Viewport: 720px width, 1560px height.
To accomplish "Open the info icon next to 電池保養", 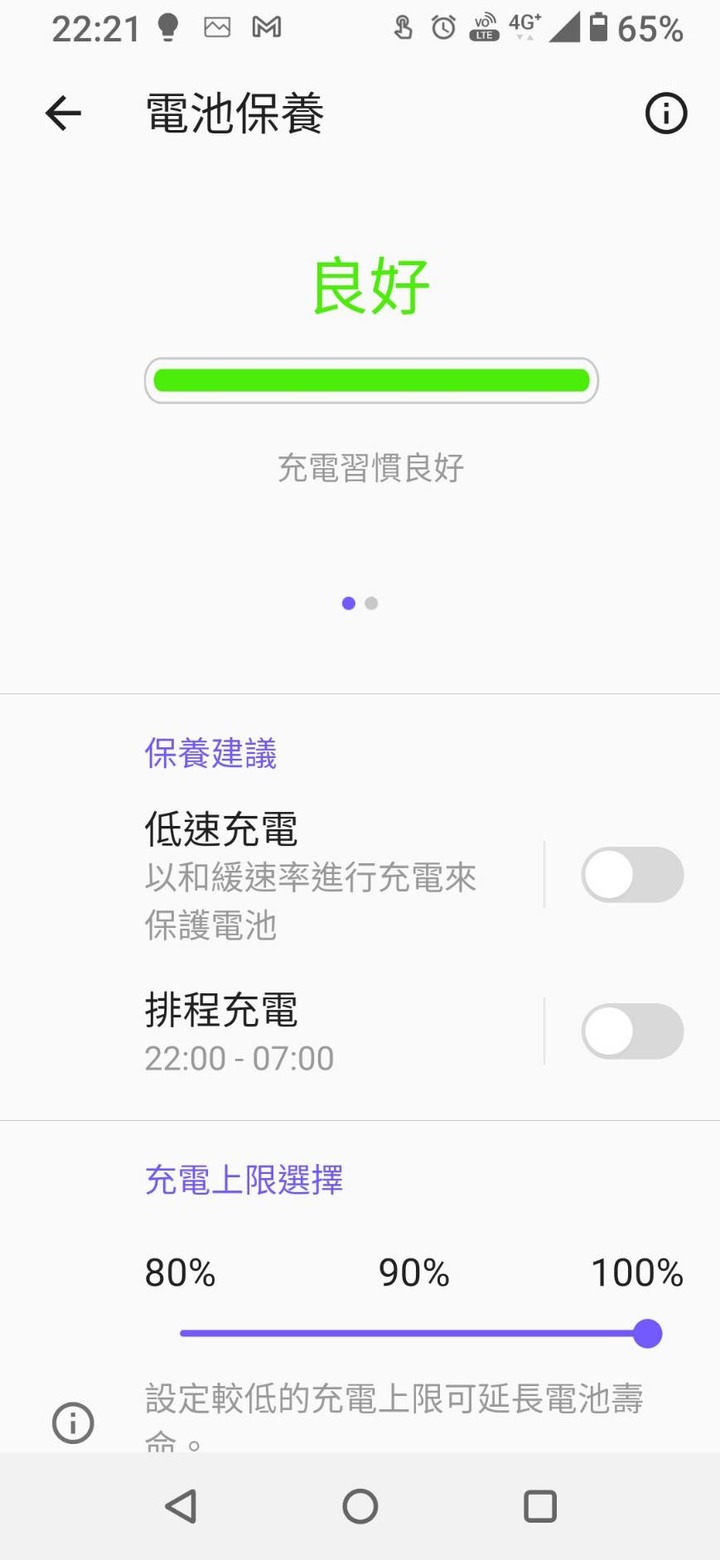I will 666,114.
